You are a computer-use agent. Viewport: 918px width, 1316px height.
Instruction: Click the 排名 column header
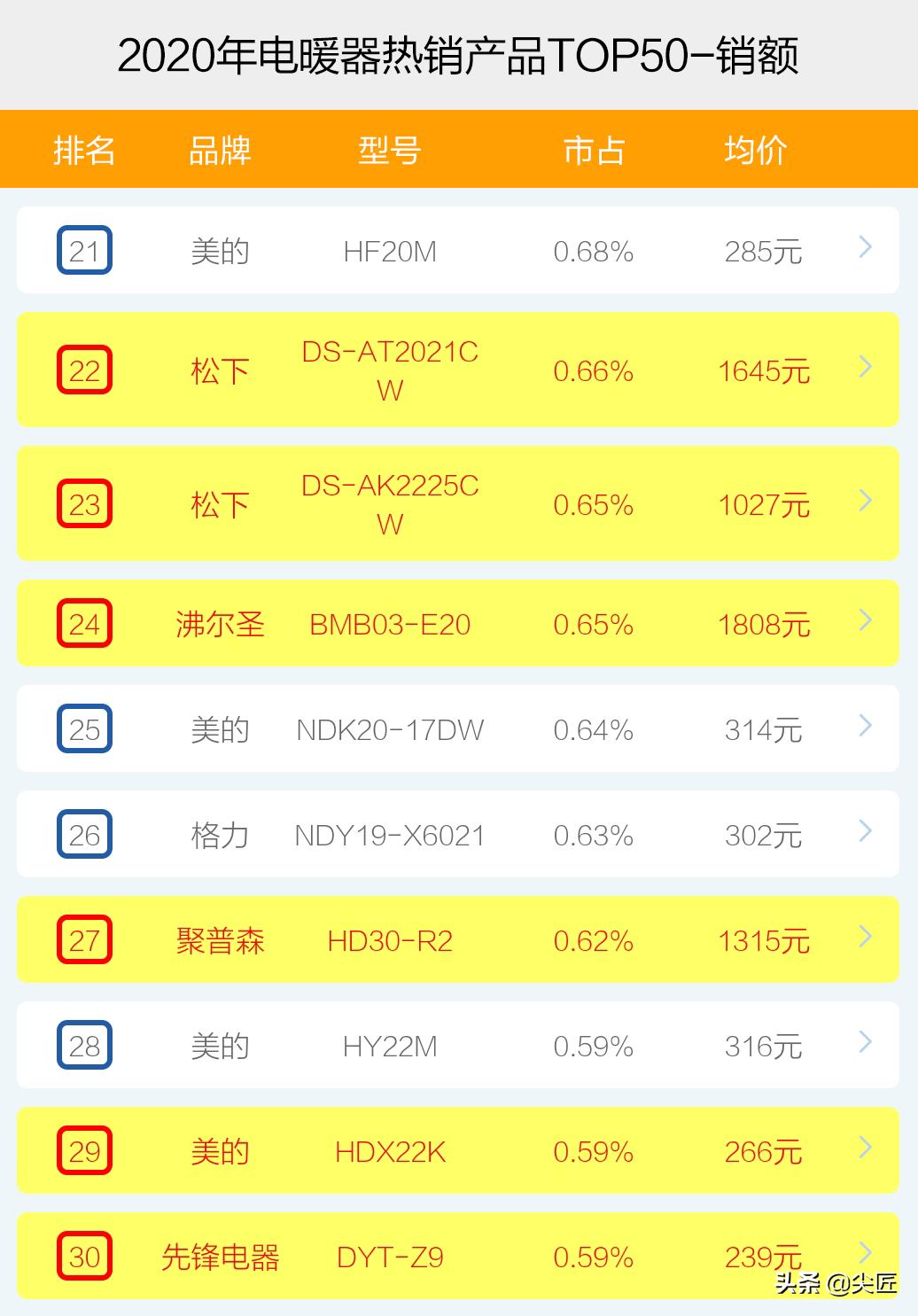click(x=84, y=149)
